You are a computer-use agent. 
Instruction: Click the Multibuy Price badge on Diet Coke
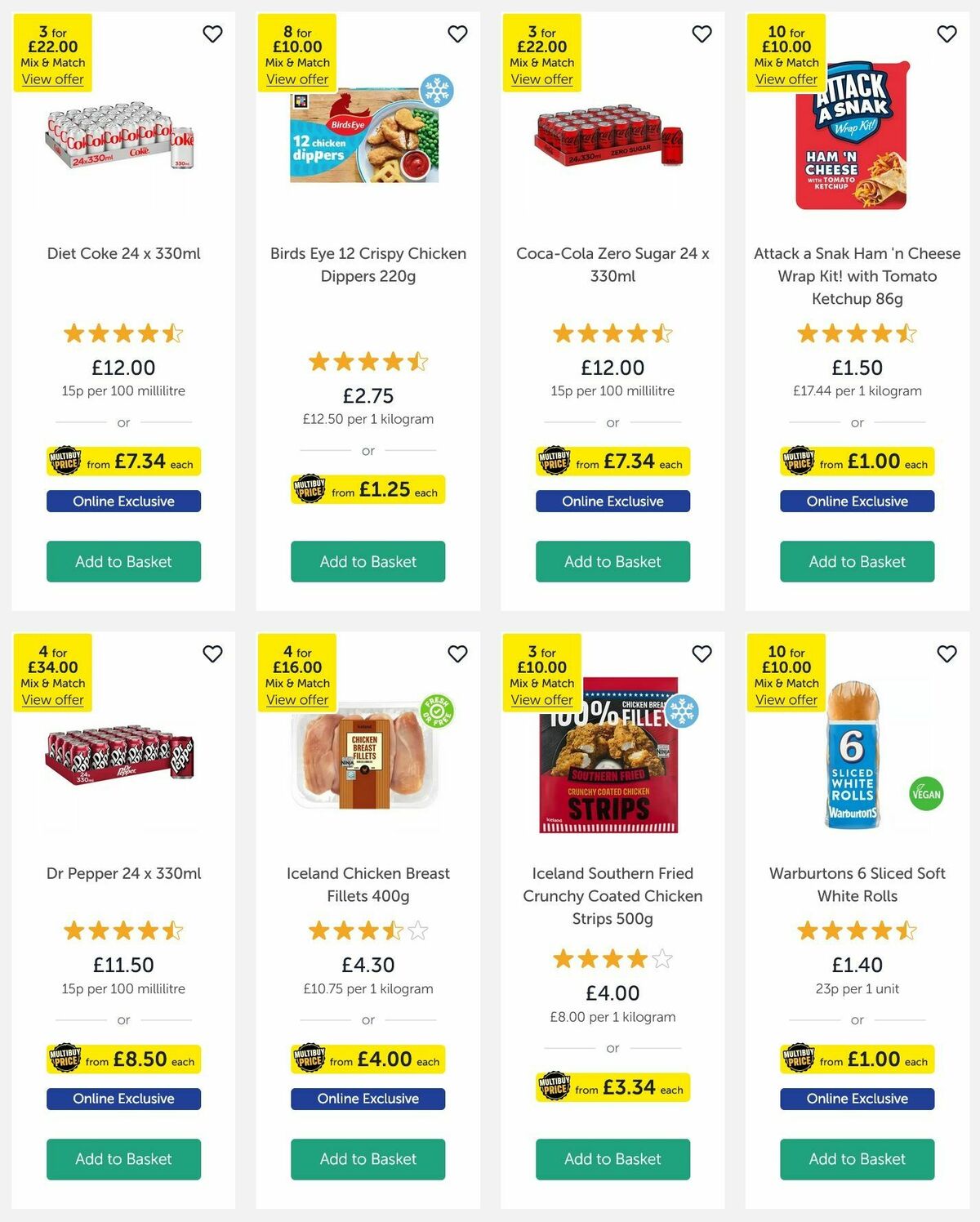(x=123, y=462)
